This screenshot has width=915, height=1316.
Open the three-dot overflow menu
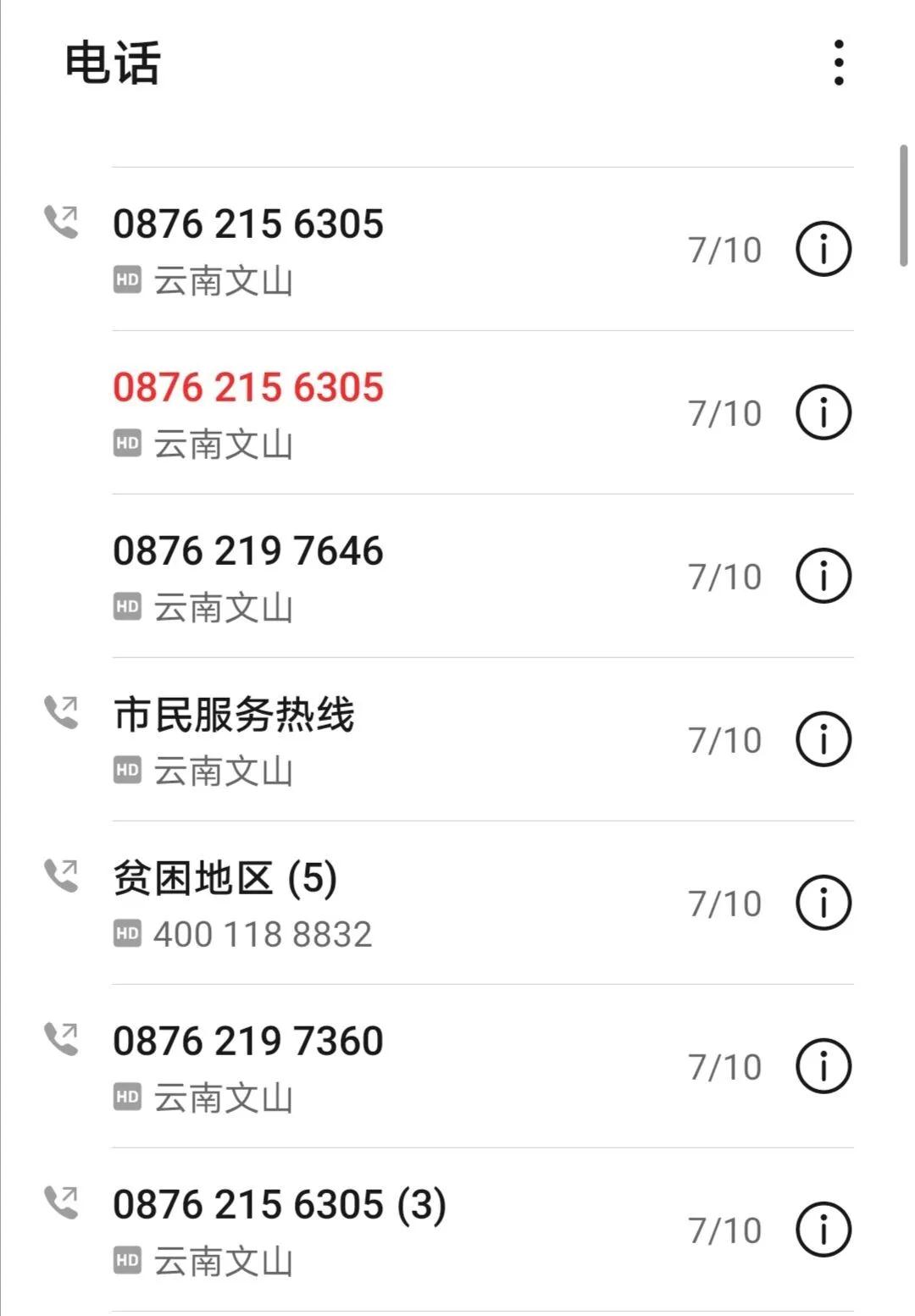(838, 63)
